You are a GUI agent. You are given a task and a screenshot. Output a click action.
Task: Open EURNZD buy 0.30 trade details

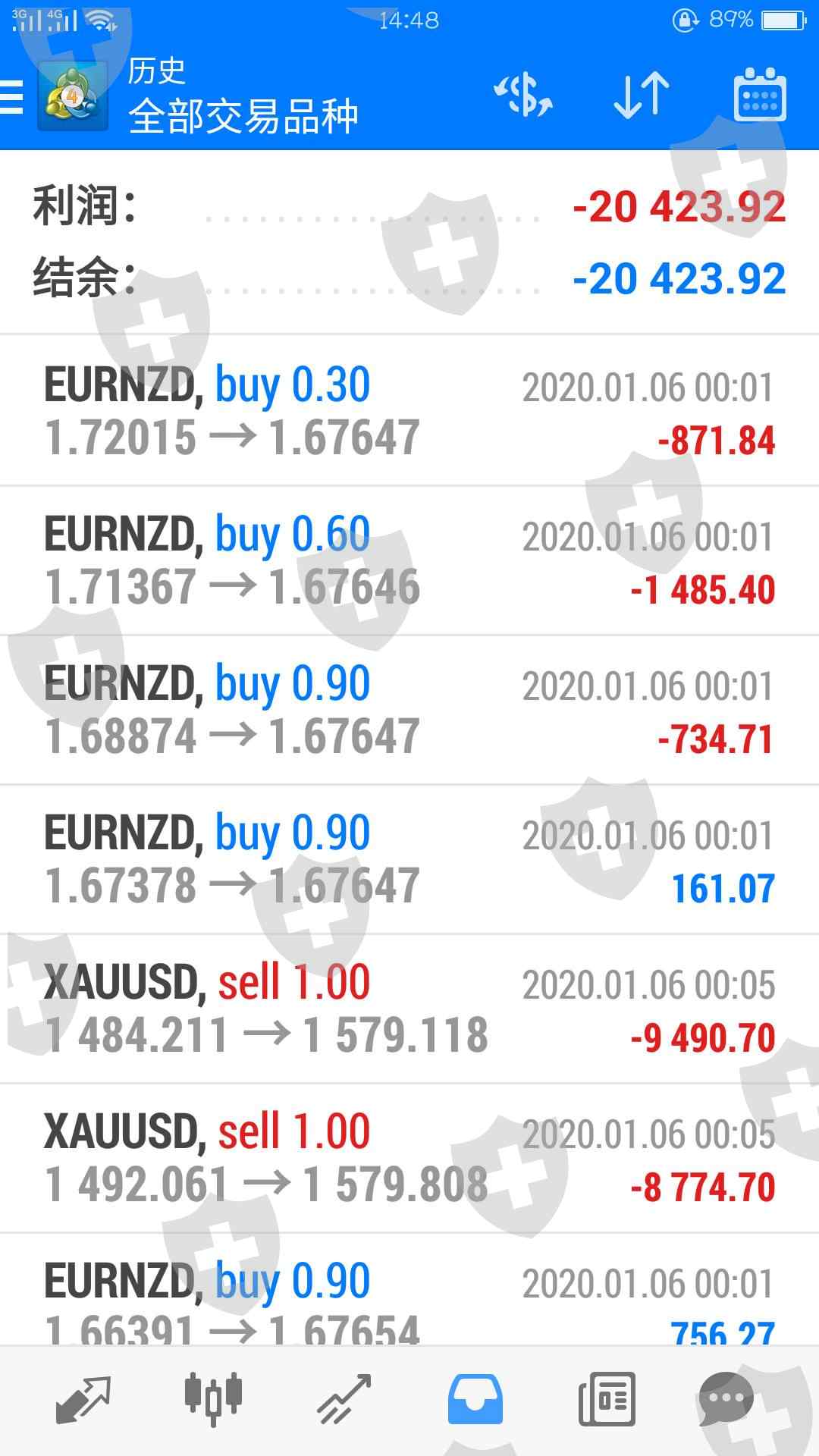(x=409, y=410)
